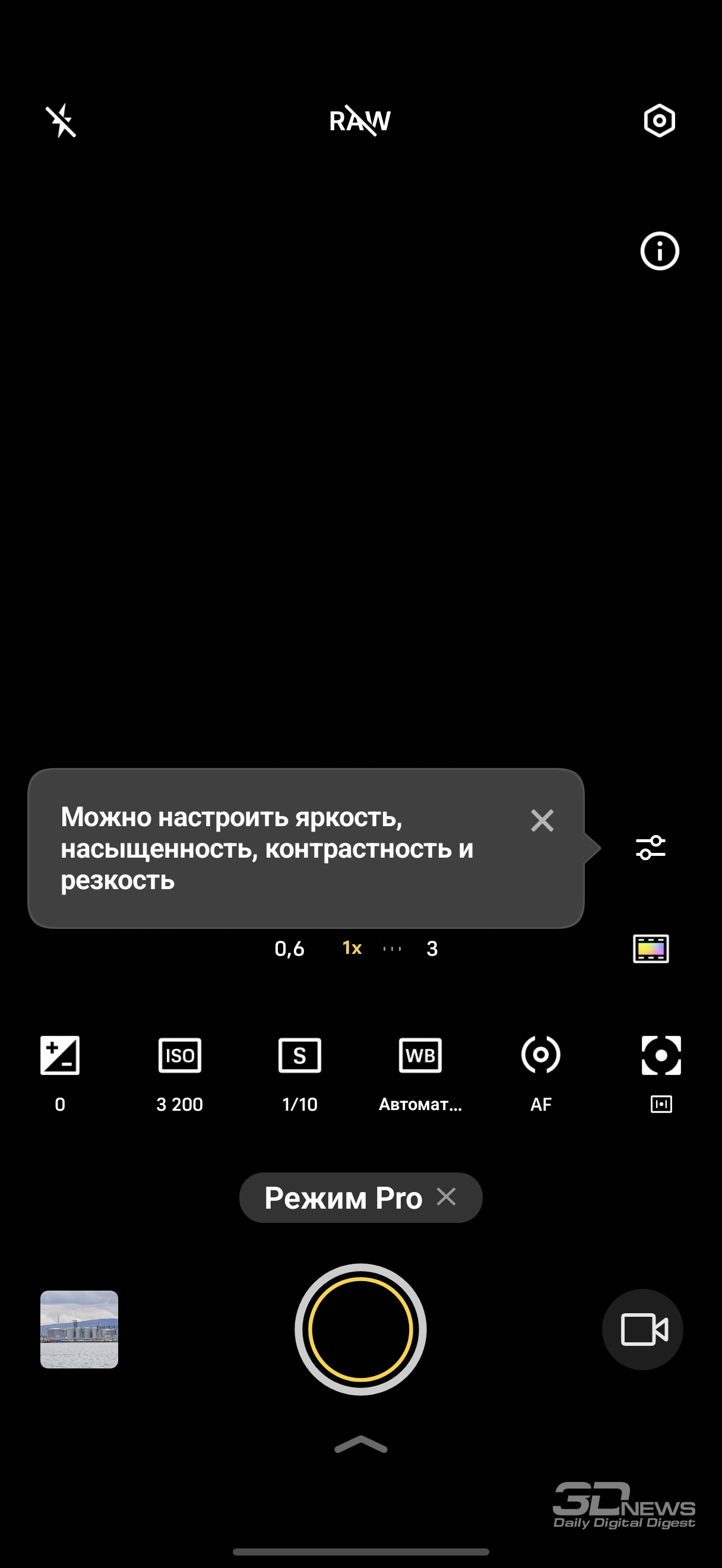Enable RAW capture format
Screen dimensions: 722x1568
(360, 121)
